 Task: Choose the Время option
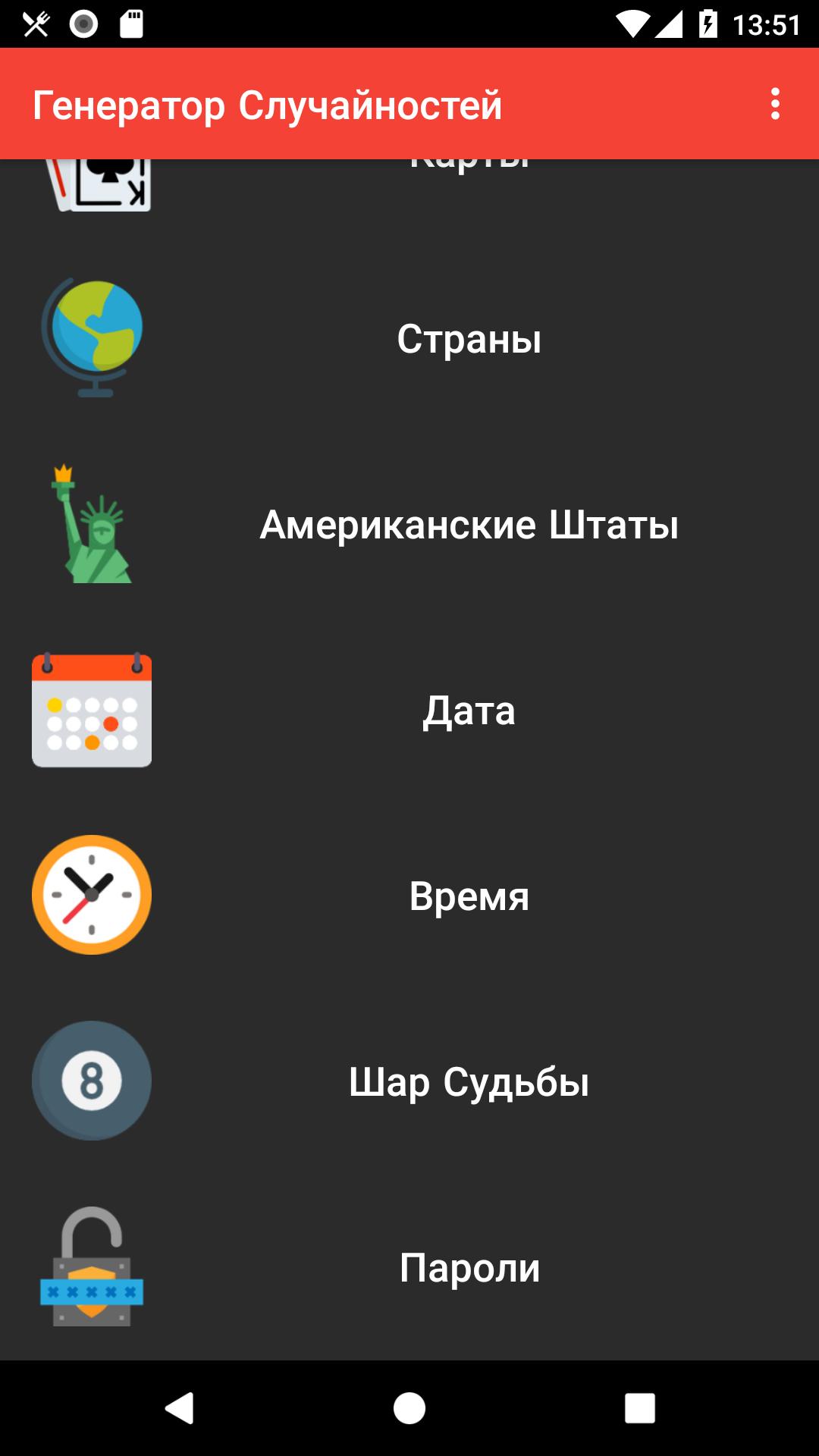(409, 896)
